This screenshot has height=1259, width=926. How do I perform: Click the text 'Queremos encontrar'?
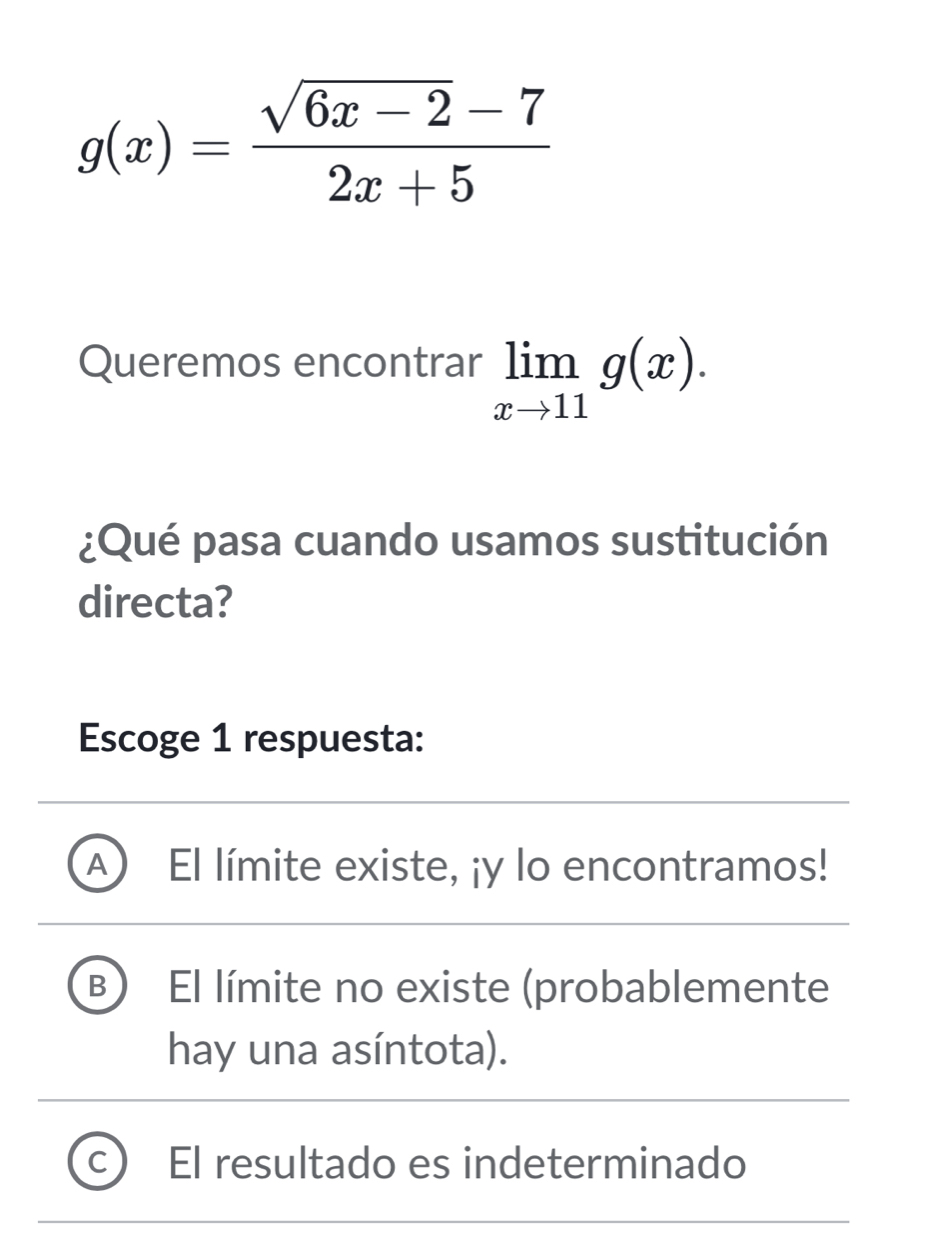coord(282,364)
